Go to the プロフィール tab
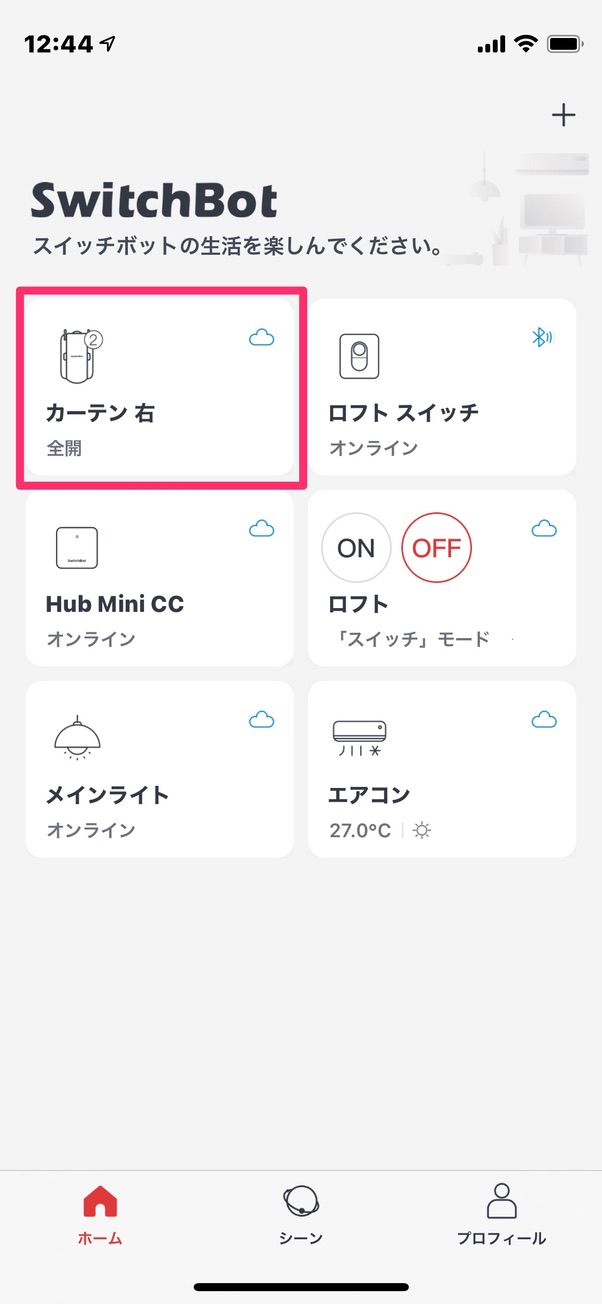This screenshot has height=1304, width=602. click(501, 1215)
